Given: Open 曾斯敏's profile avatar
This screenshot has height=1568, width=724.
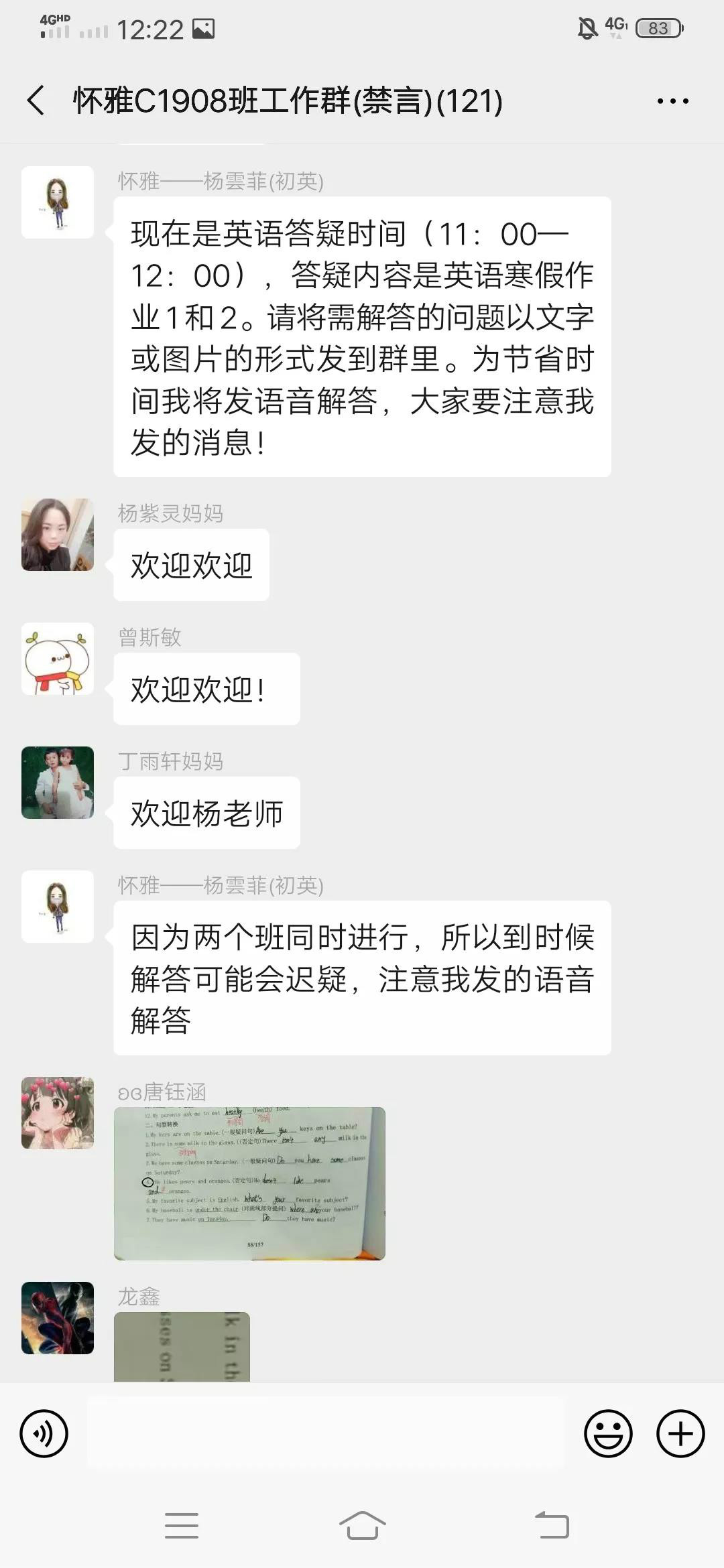Looking at the screenshot, I should pos(58,659).
